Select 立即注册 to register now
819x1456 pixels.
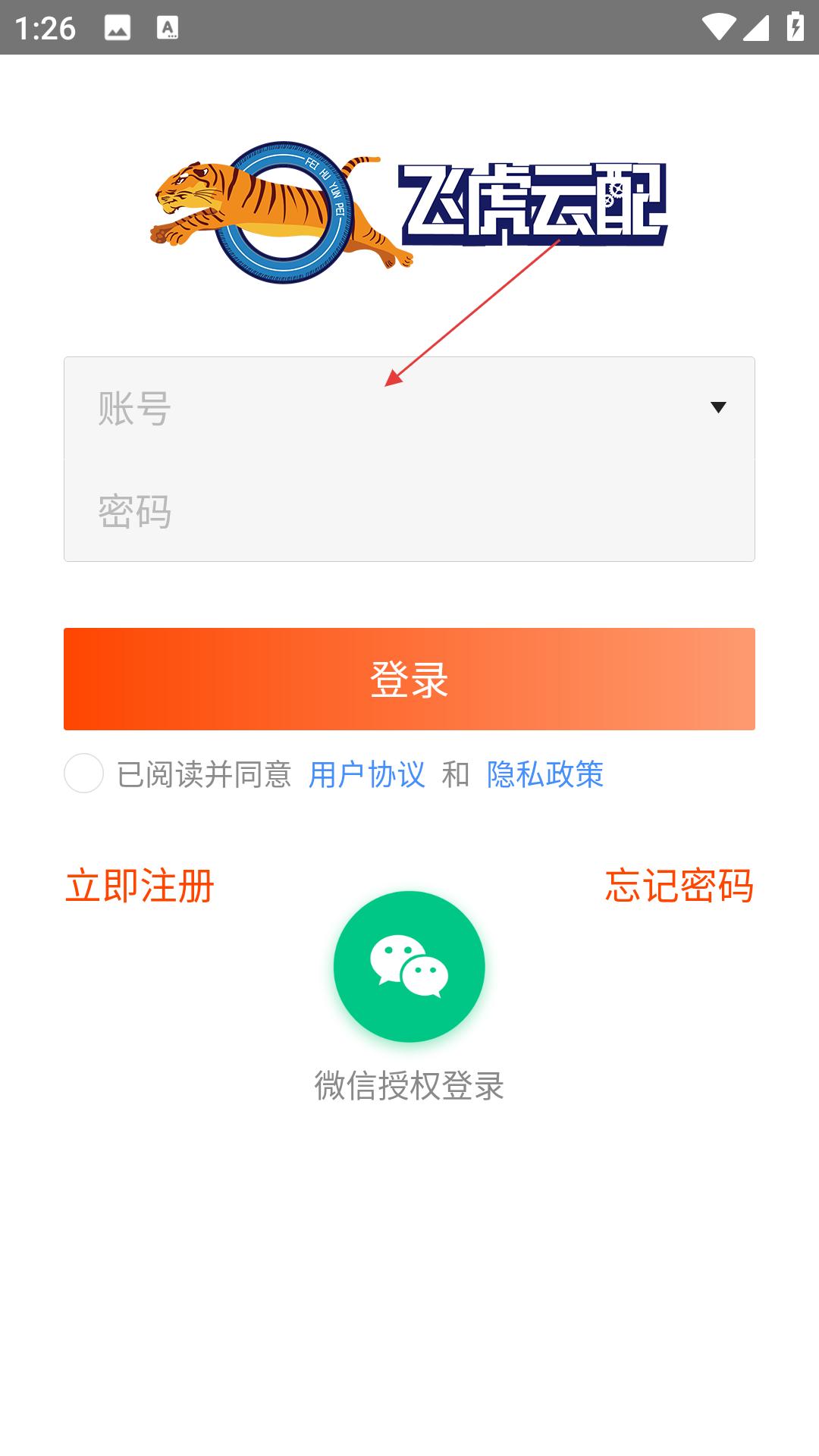coord(140,885)
